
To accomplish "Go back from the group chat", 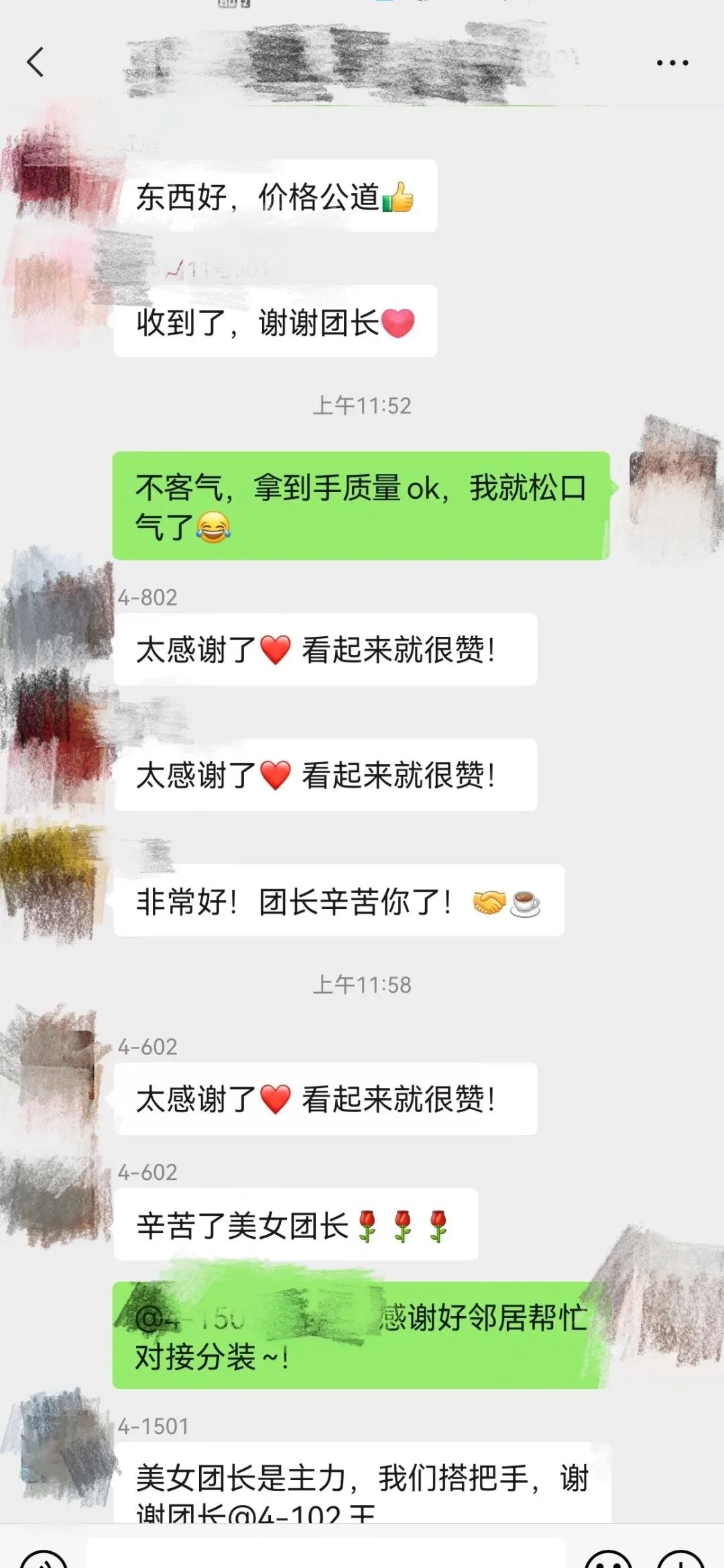I will [36, 62].
